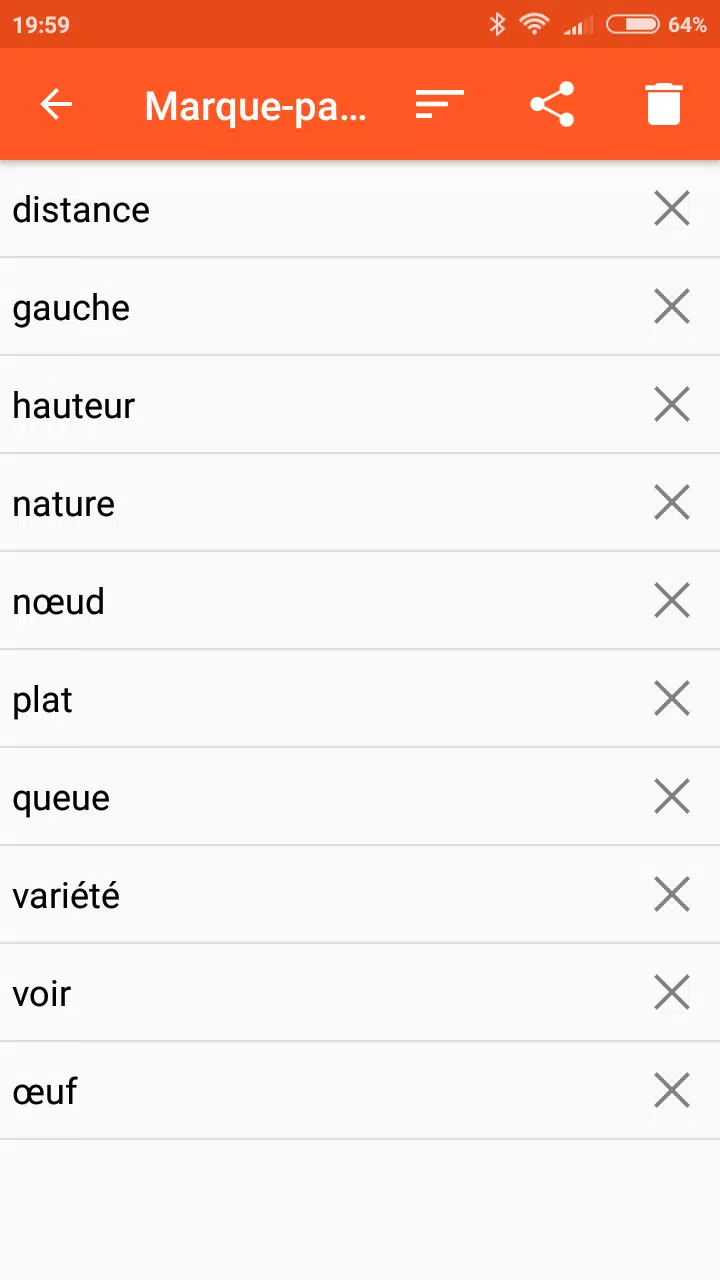The image size is (720, 1280).
Task: Share the bookmarks list
Action: click(x=552, y=104)
